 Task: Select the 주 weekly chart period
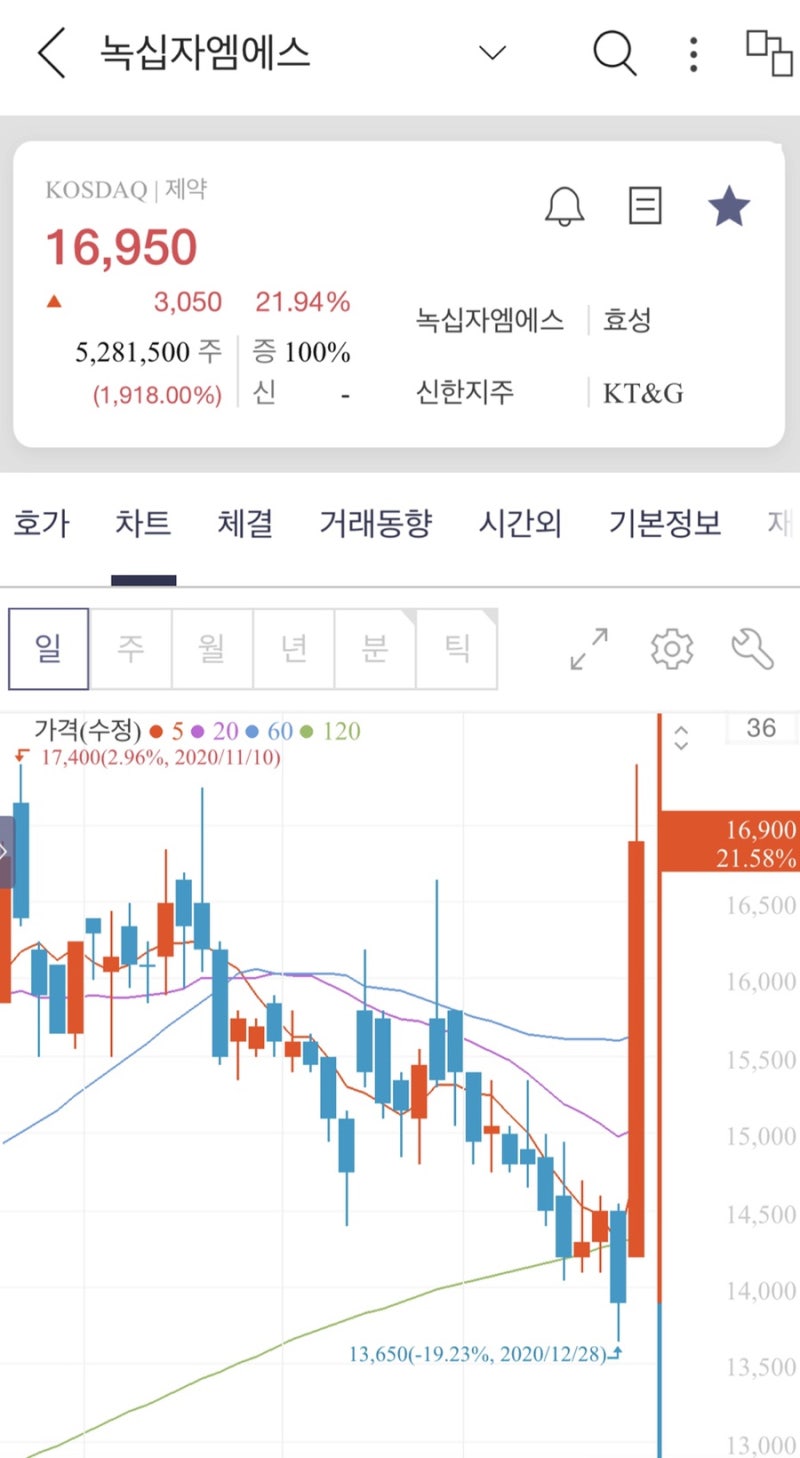click(130, 647)
